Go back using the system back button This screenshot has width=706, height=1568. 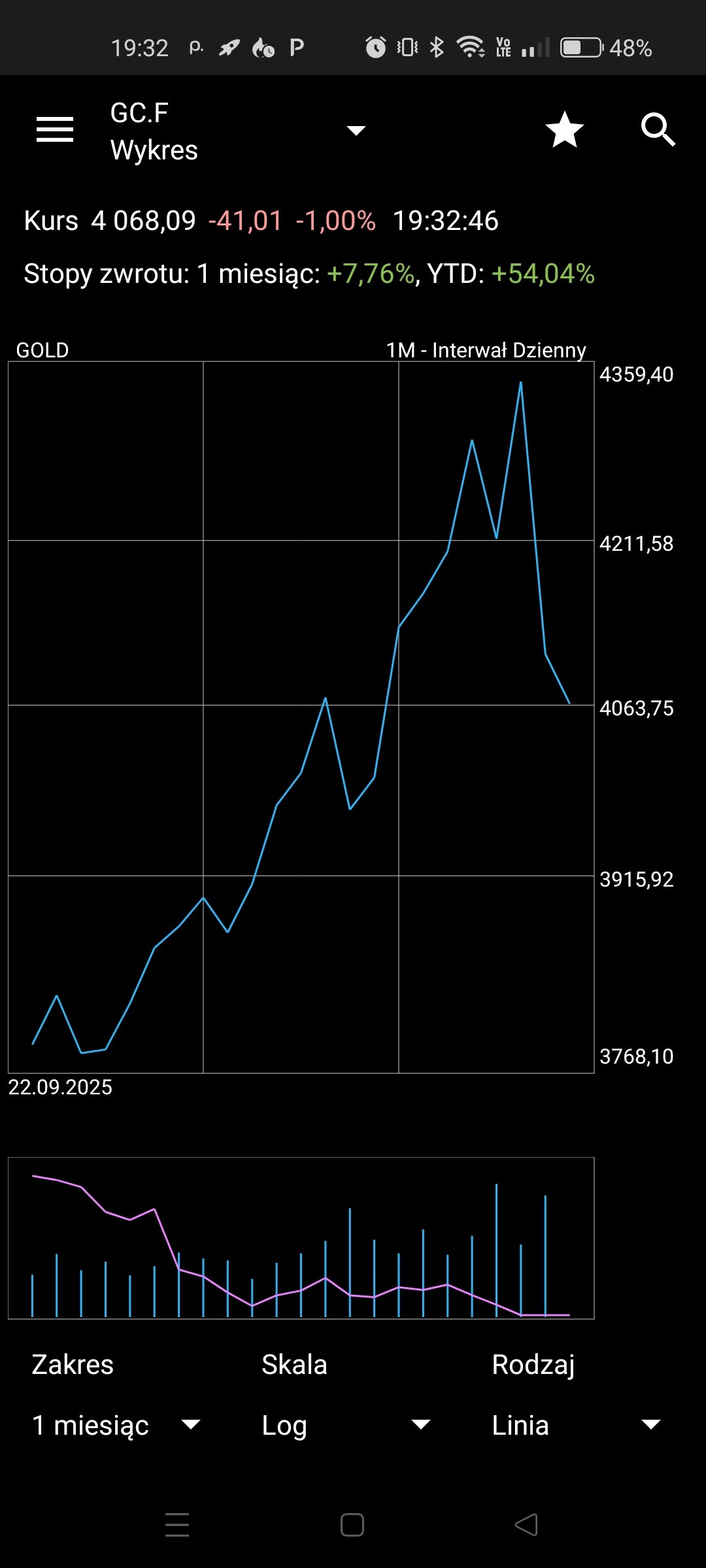tap(526, 1525)
